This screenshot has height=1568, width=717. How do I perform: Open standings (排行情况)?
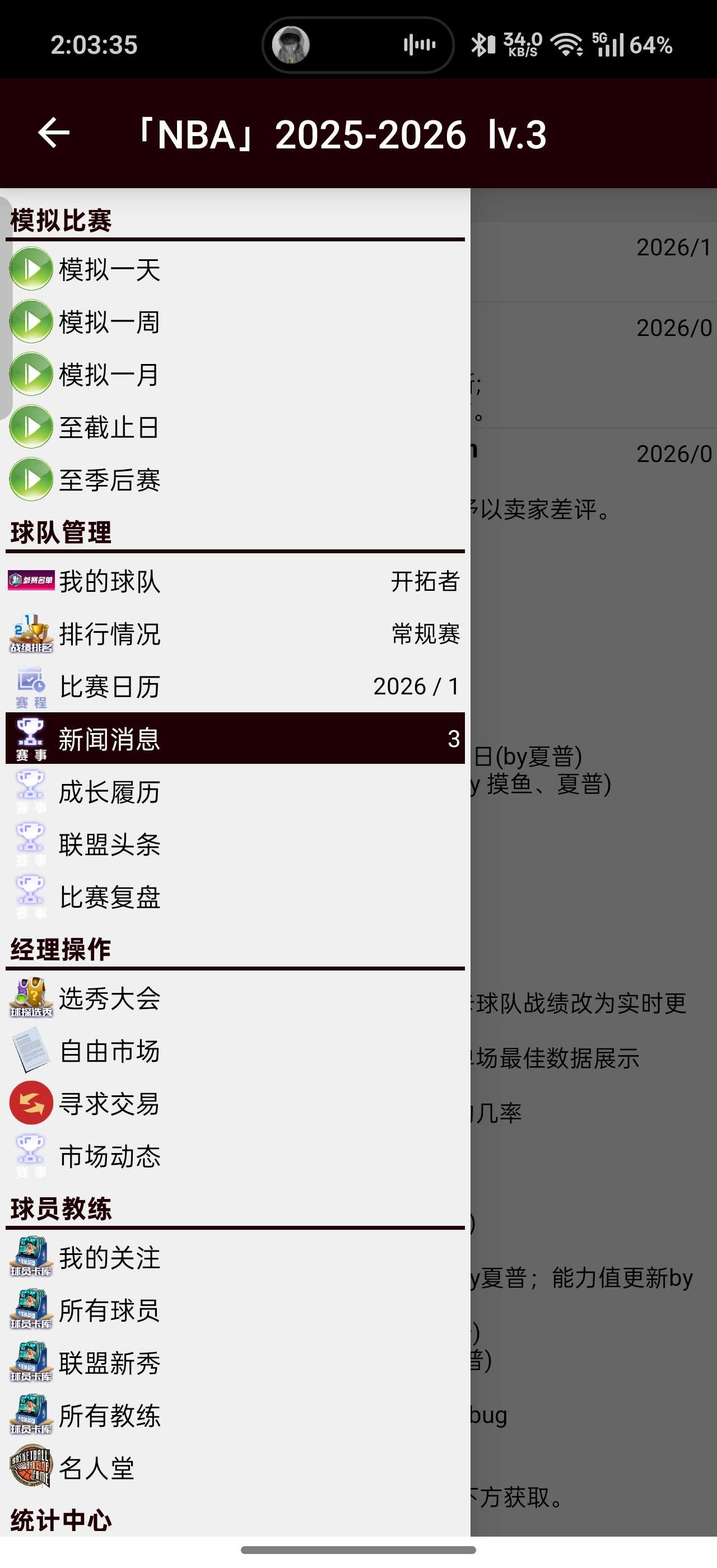coord(234,634)
